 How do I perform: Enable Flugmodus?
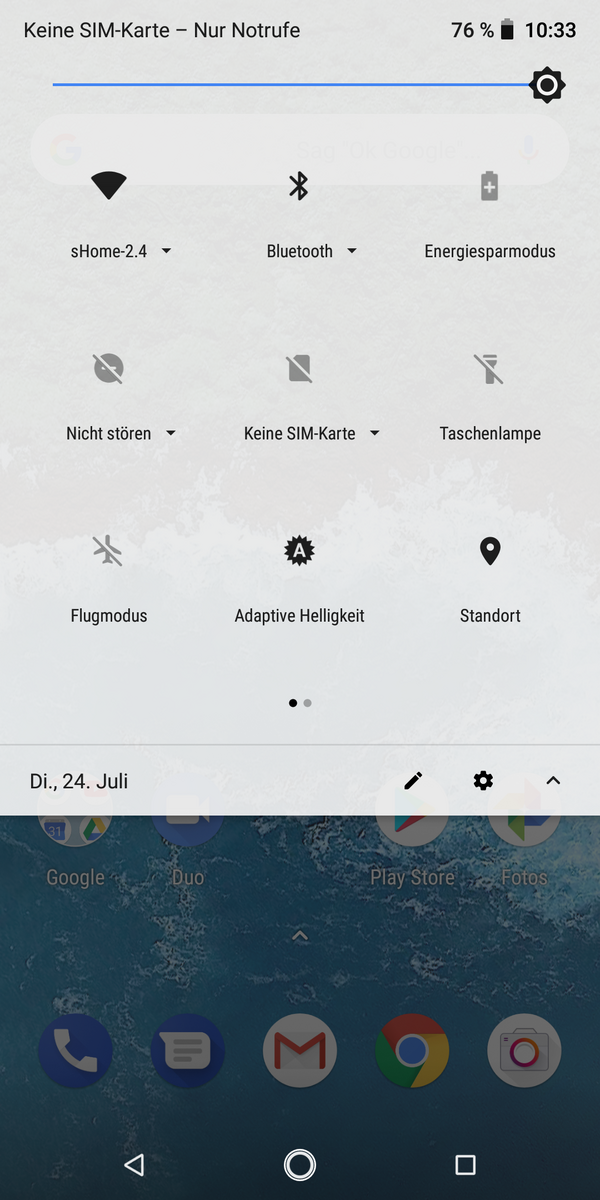108,551
